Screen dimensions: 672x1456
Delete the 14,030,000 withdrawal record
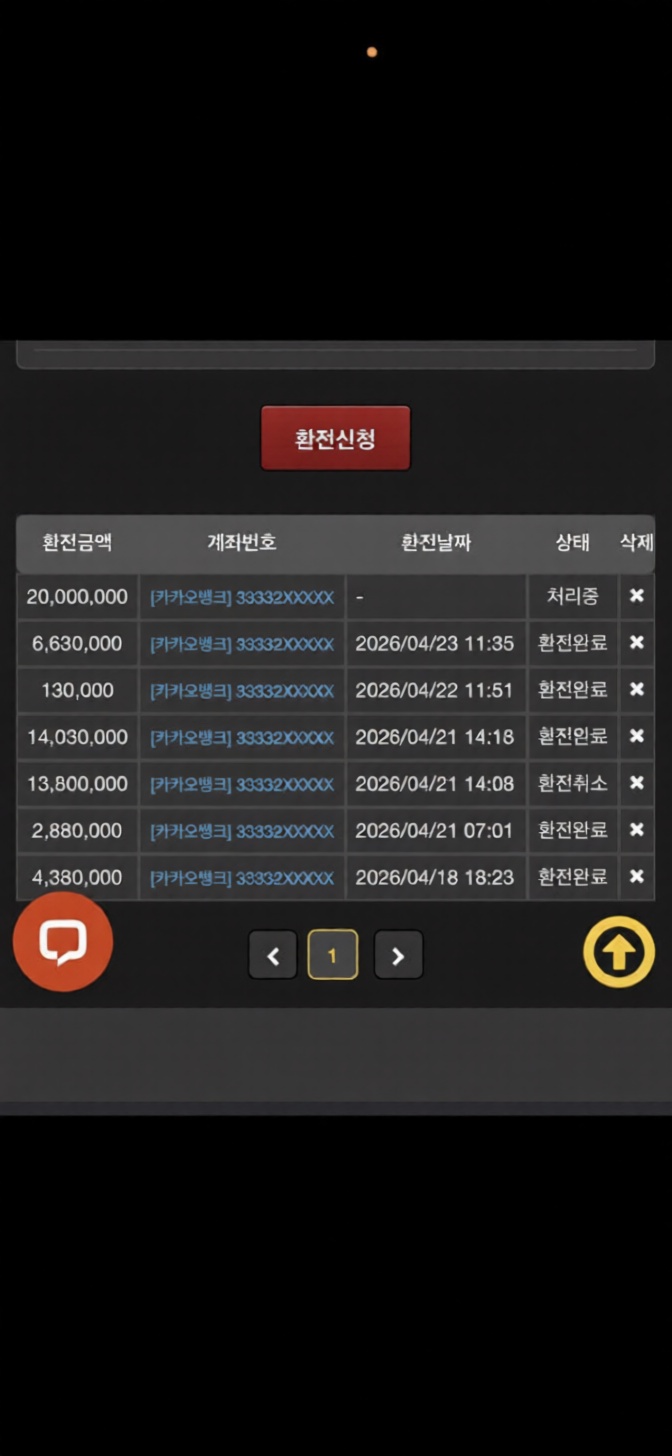(x=636, y=737)
